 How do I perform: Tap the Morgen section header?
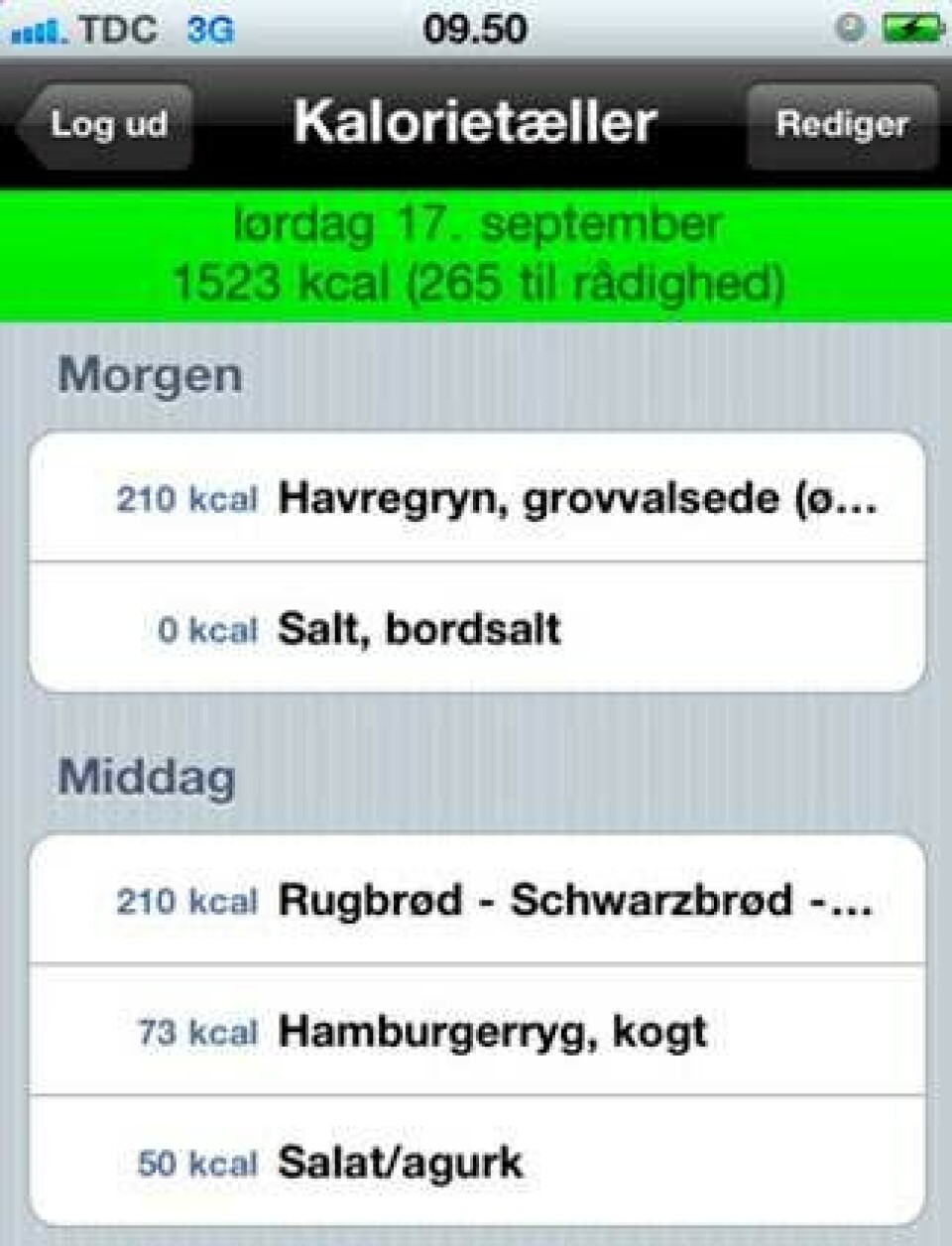(149, 375)
